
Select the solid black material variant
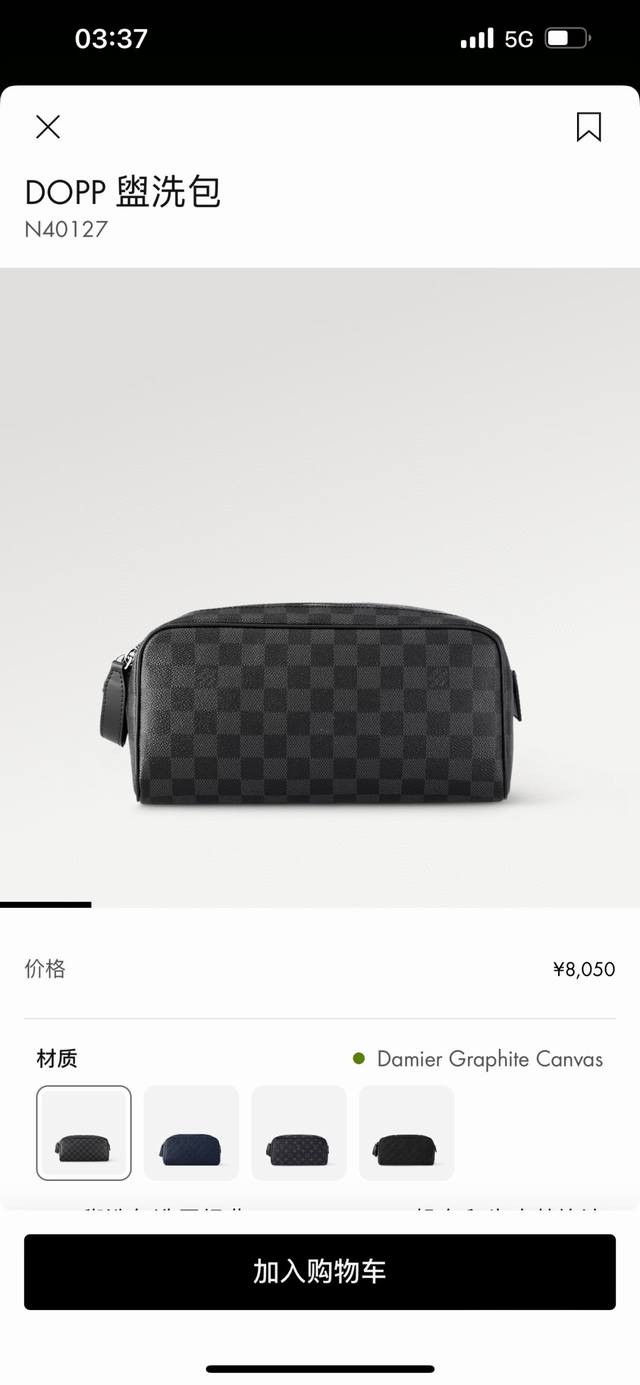406,1133
